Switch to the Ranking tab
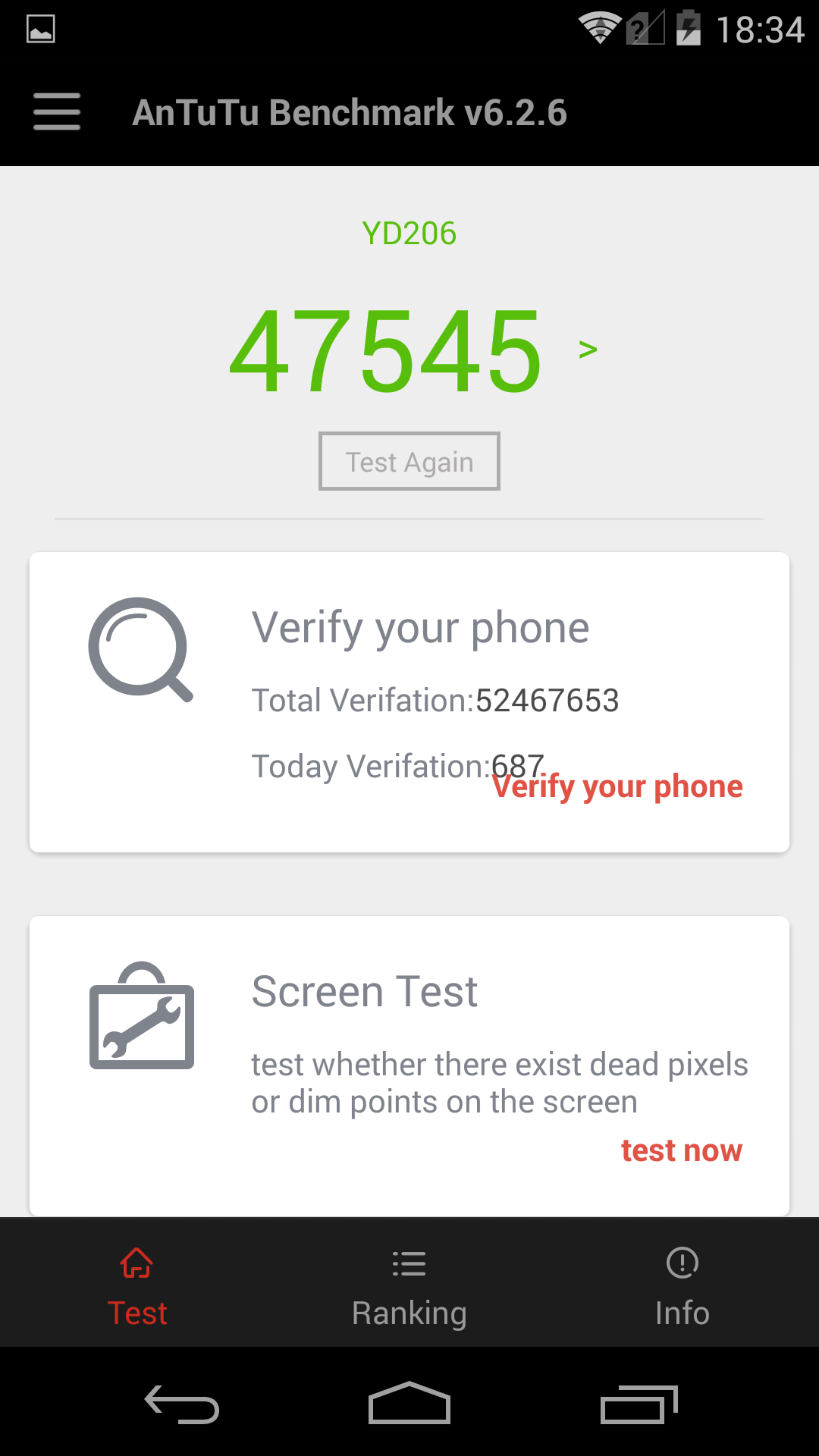This screenshot has width=819, height=1456. [x=409, y=1283]
